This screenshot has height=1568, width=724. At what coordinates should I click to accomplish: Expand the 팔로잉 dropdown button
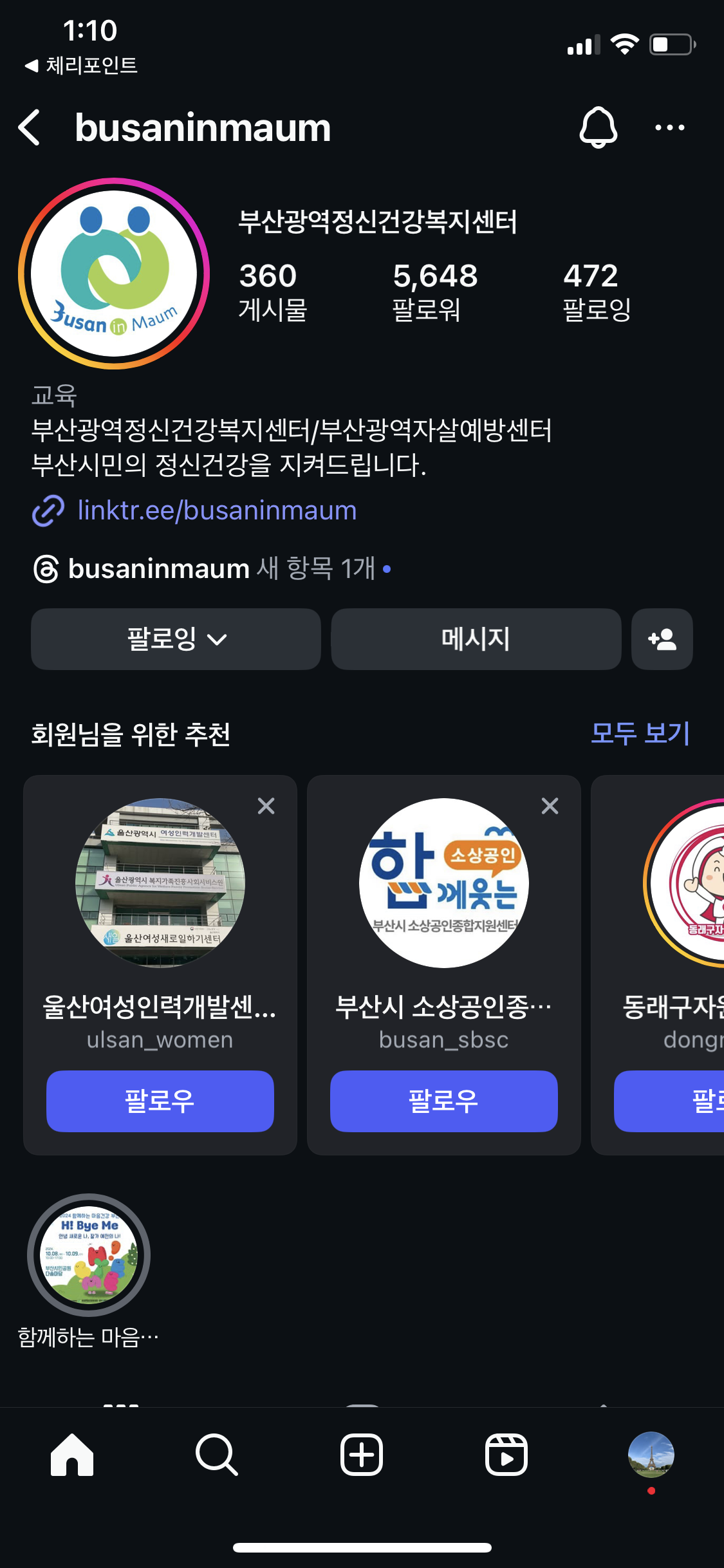point(176,639)
